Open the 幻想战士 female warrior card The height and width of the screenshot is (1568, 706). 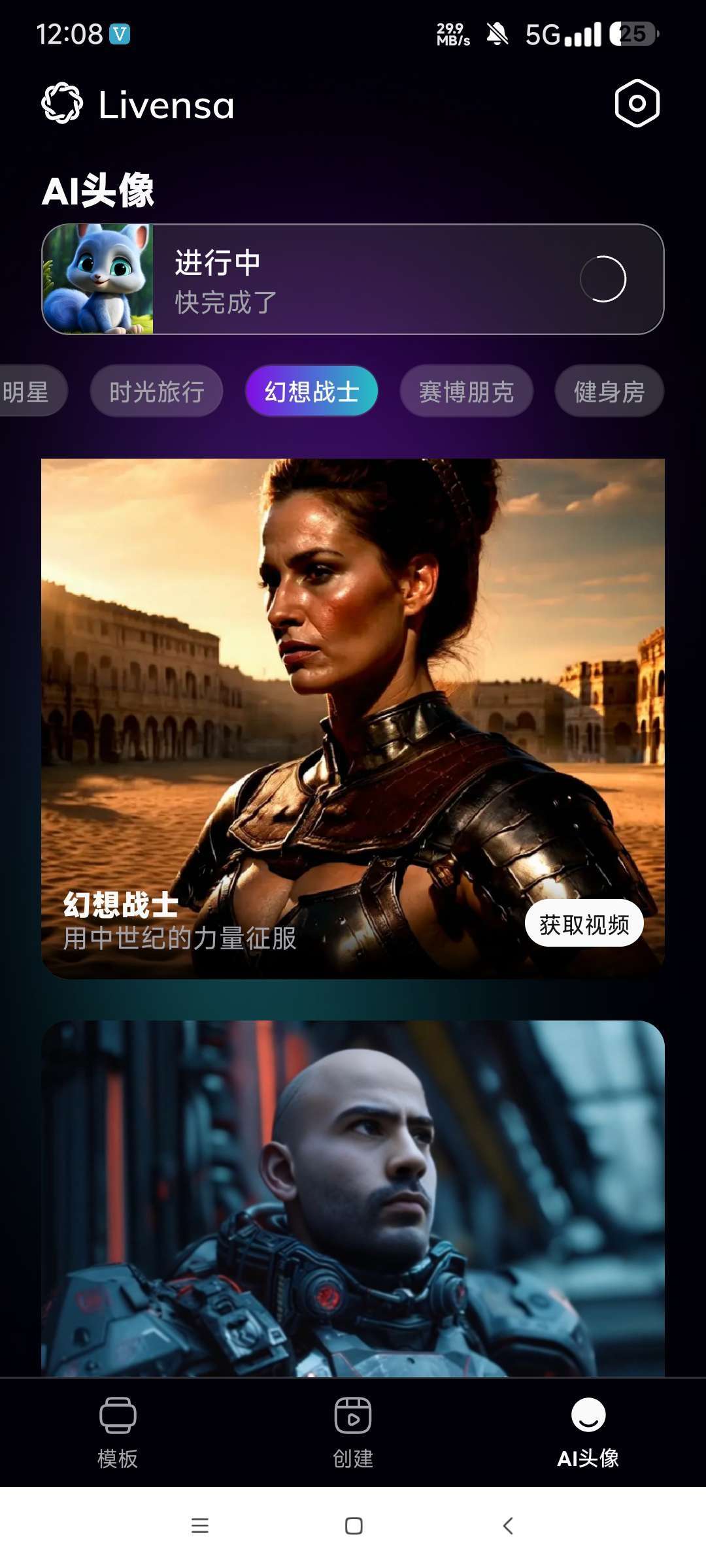point(353,719)
